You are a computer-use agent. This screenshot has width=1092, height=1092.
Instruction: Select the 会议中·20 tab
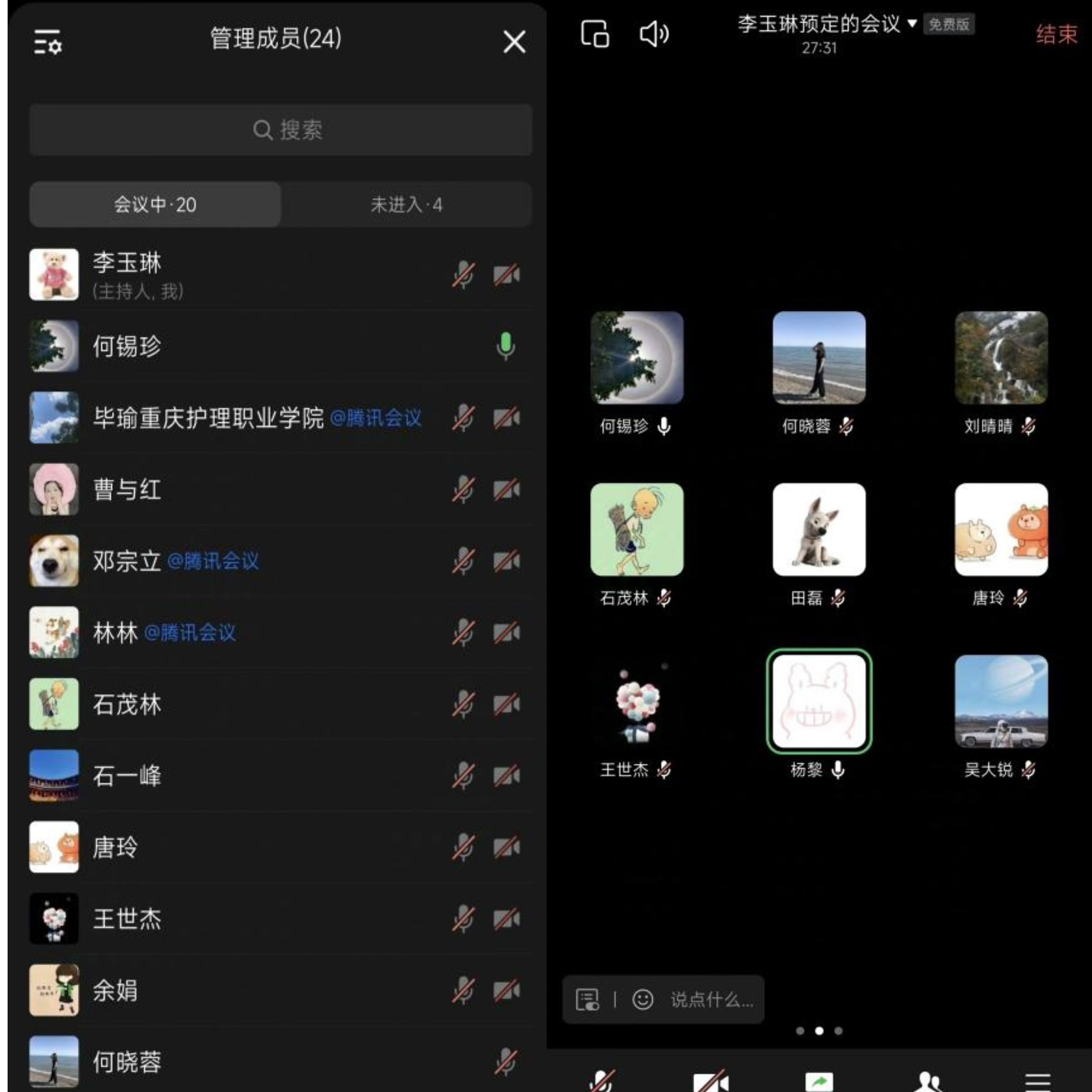[x=155, y=204]
